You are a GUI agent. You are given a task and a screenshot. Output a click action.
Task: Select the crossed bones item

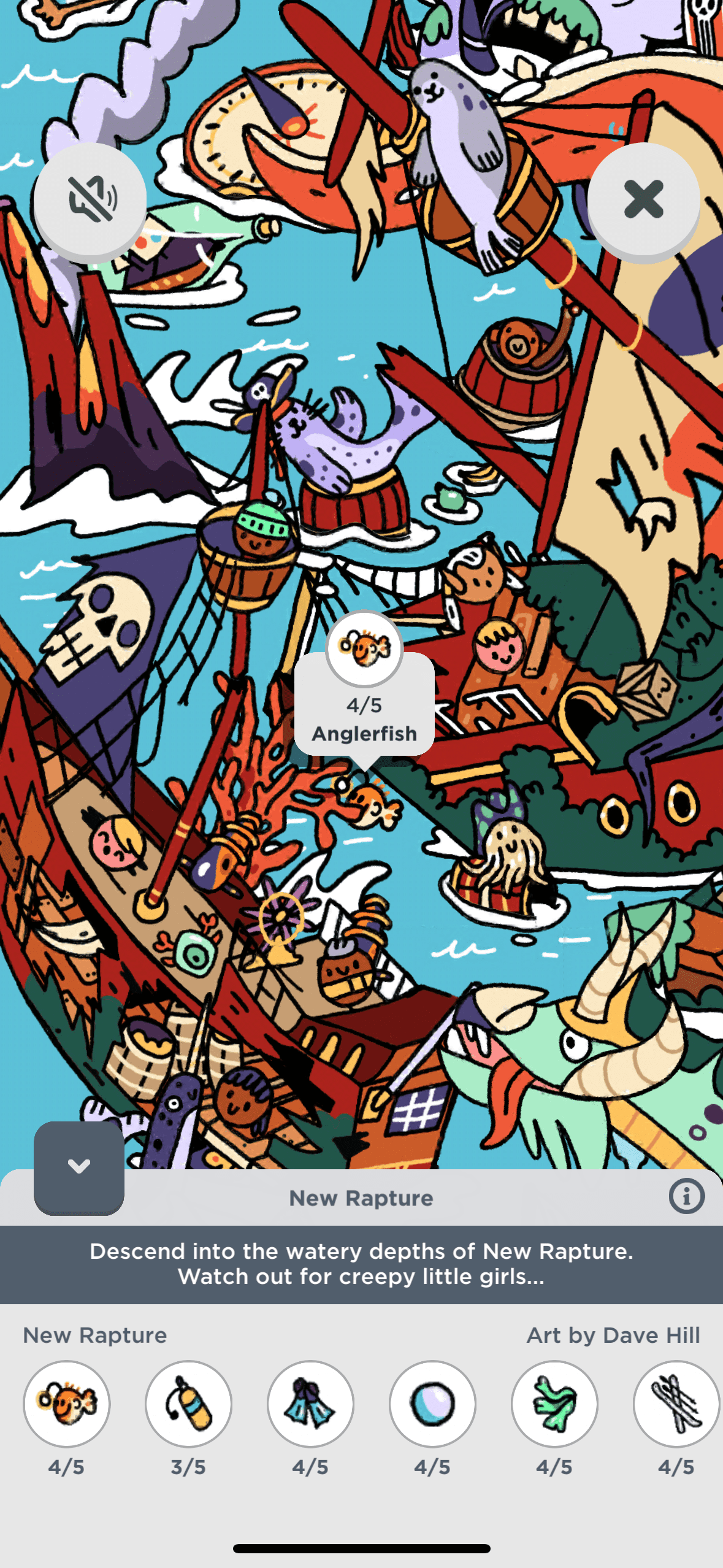pos(676,1404)
